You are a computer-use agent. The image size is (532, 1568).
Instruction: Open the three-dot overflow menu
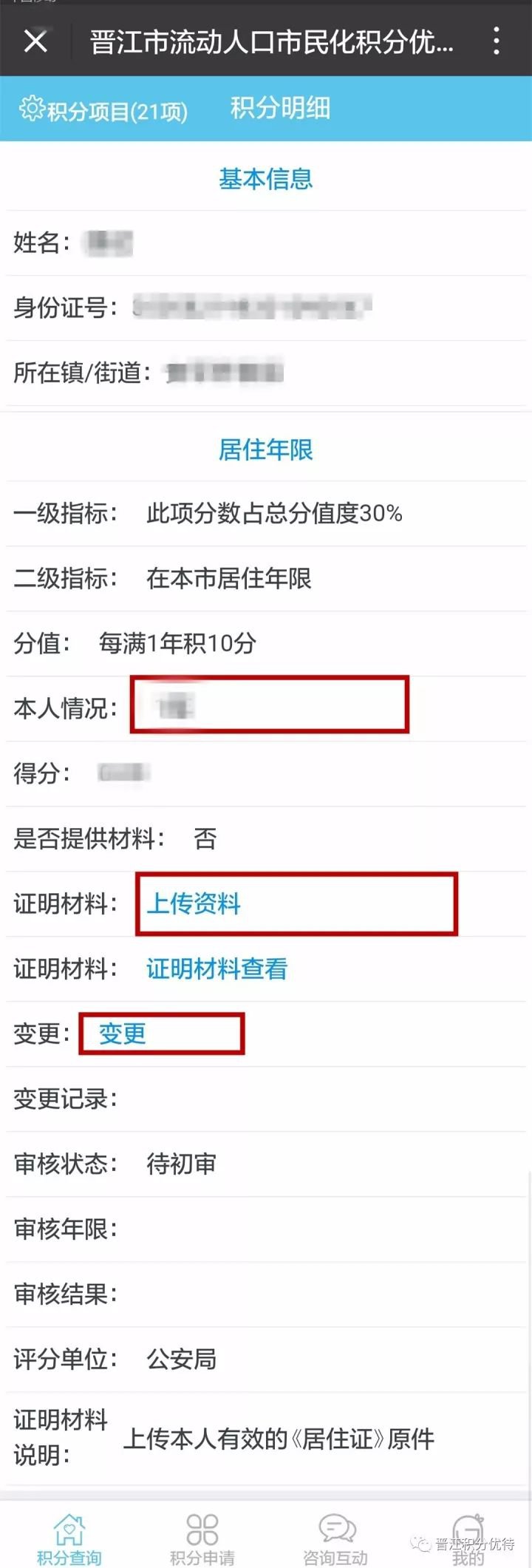tap(497, 41)
